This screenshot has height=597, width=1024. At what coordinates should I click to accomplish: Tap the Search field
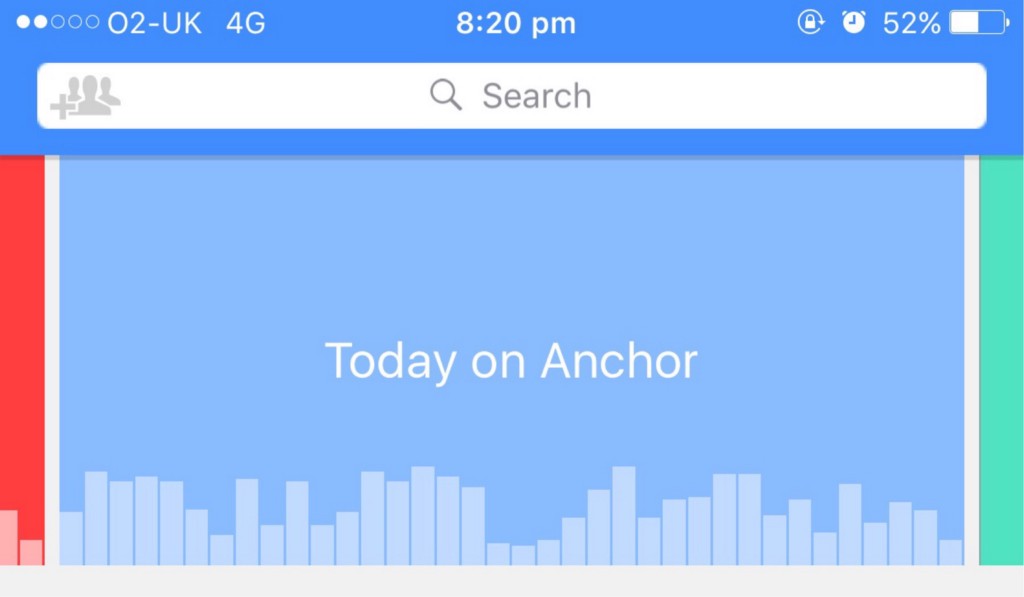[535, 96]
